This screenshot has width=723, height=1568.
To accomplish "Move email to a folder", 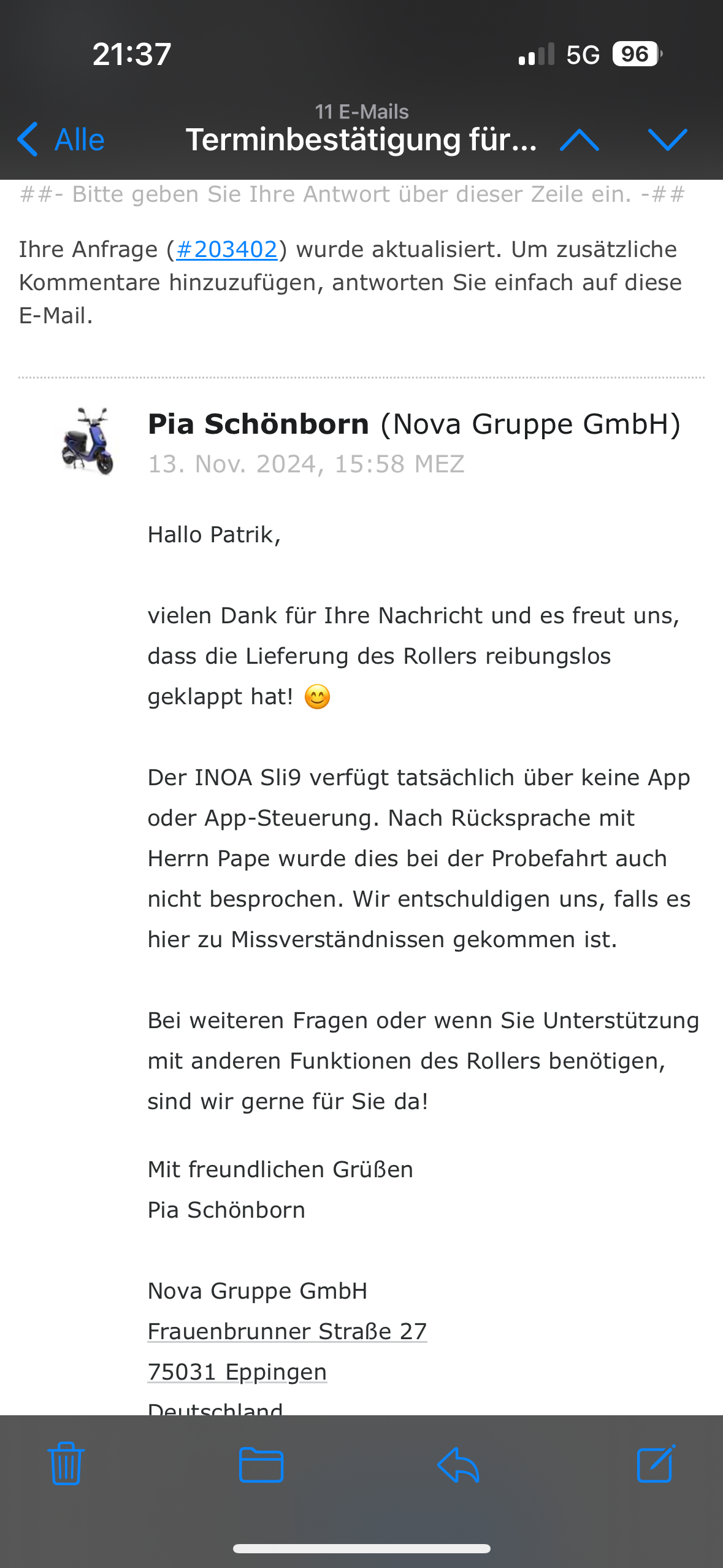I will [261, 1465].
